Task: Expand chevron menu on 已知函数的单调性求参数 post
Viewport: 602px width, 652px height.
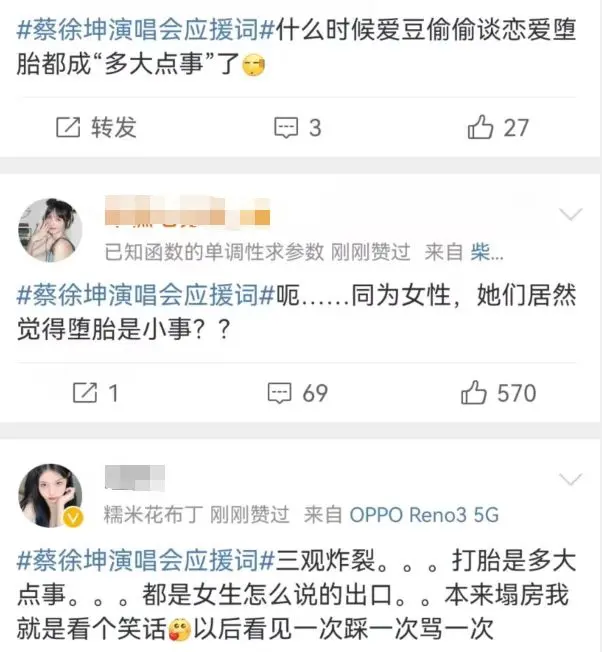Action: coord(571,214)
